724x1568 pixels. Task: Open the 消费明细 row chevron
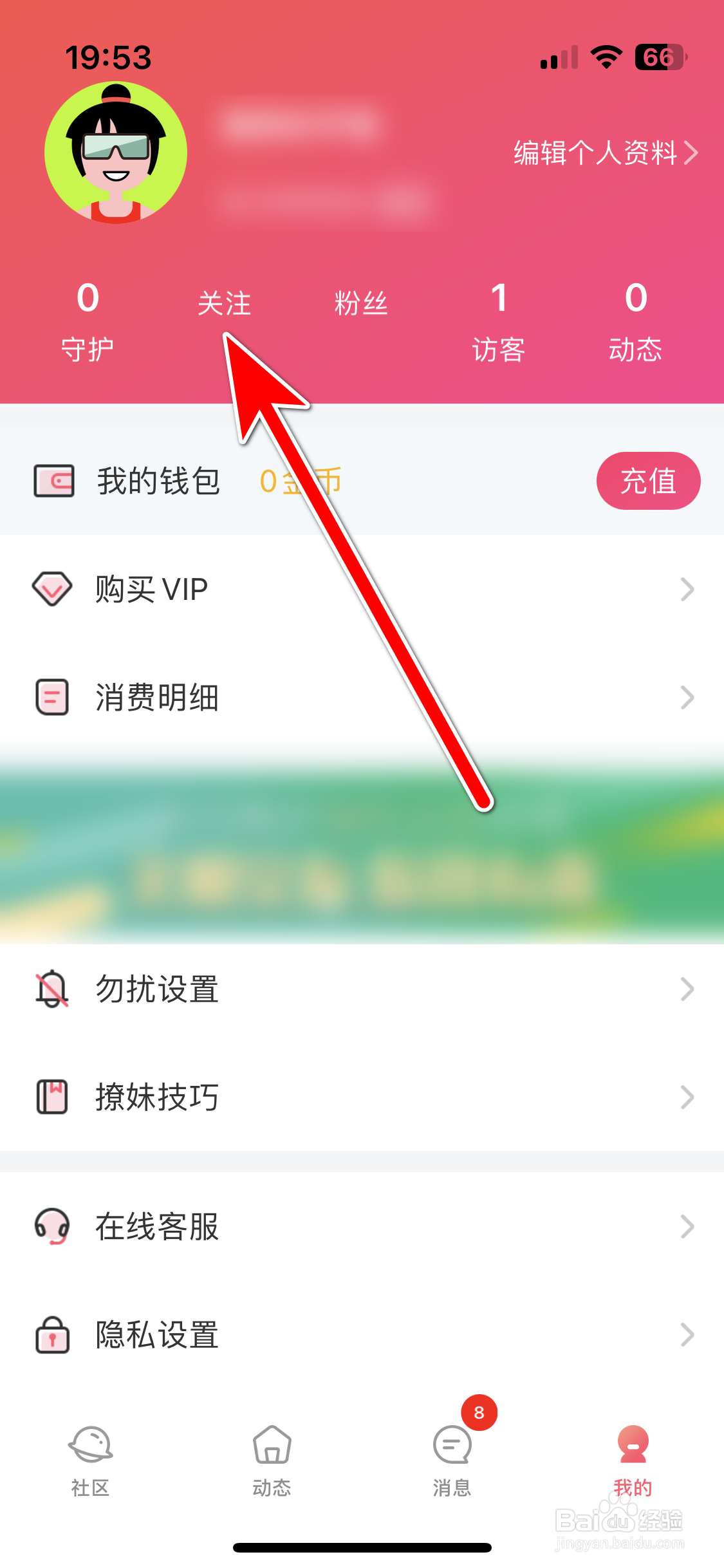pos(686,697)
